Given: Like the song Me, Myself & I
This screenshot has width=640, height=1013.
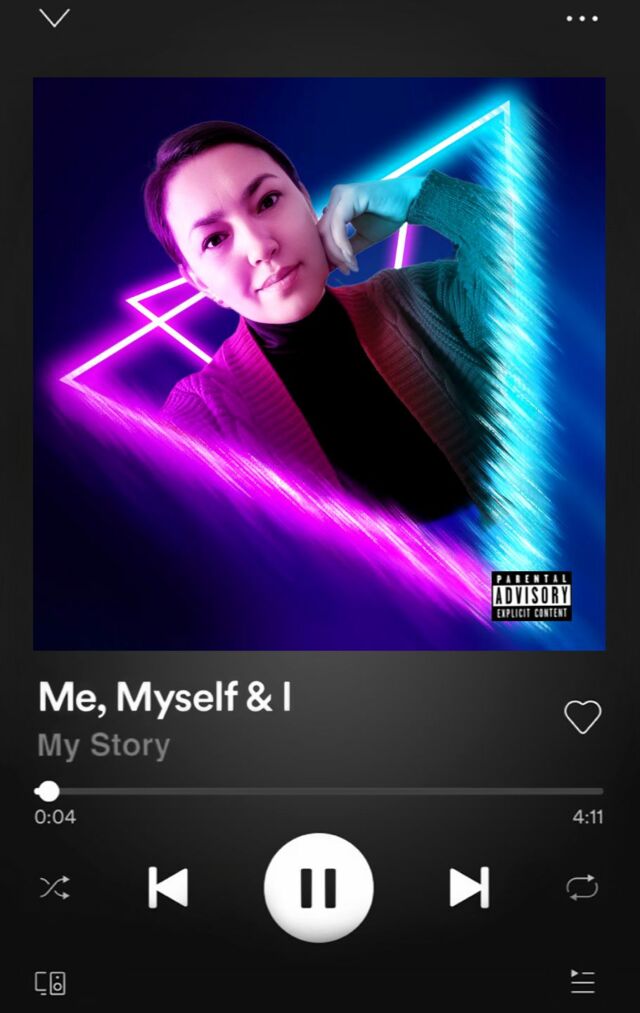Looking at the screenshot, I should [x=583, y=716].
